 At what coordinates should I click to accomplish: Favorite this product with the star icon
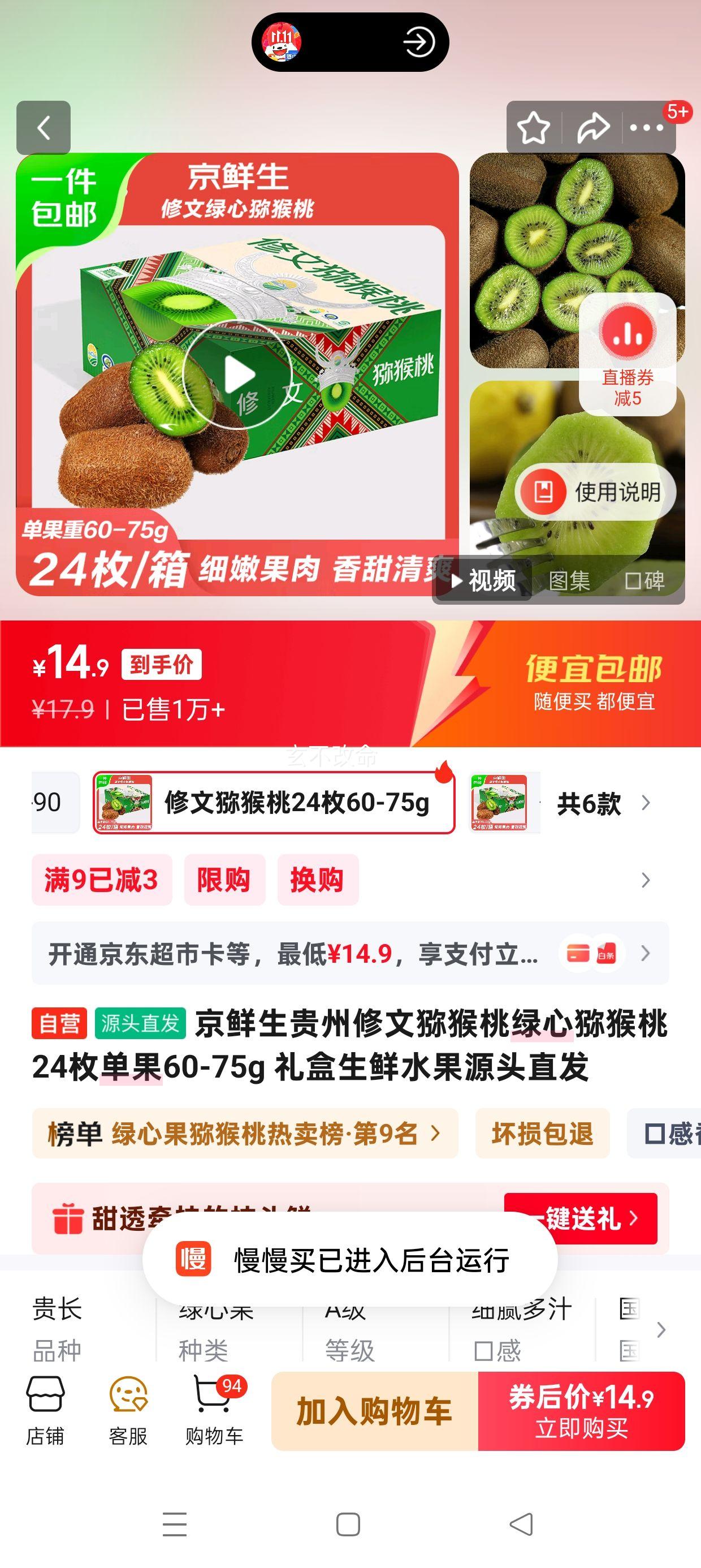(x=533, y=128)
